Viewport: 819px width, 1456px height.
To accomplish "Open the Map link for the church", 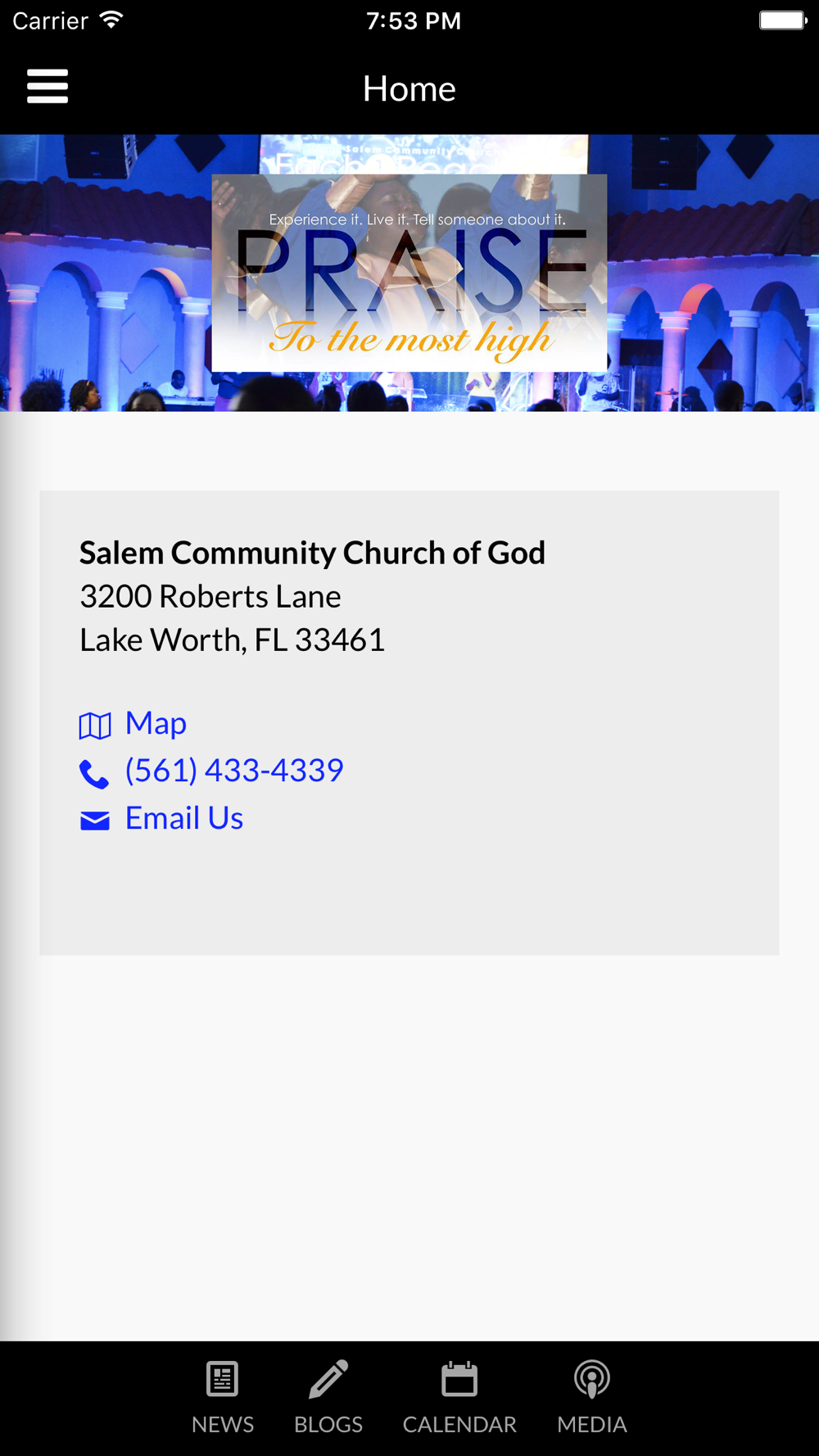I will tap(155, 724).
